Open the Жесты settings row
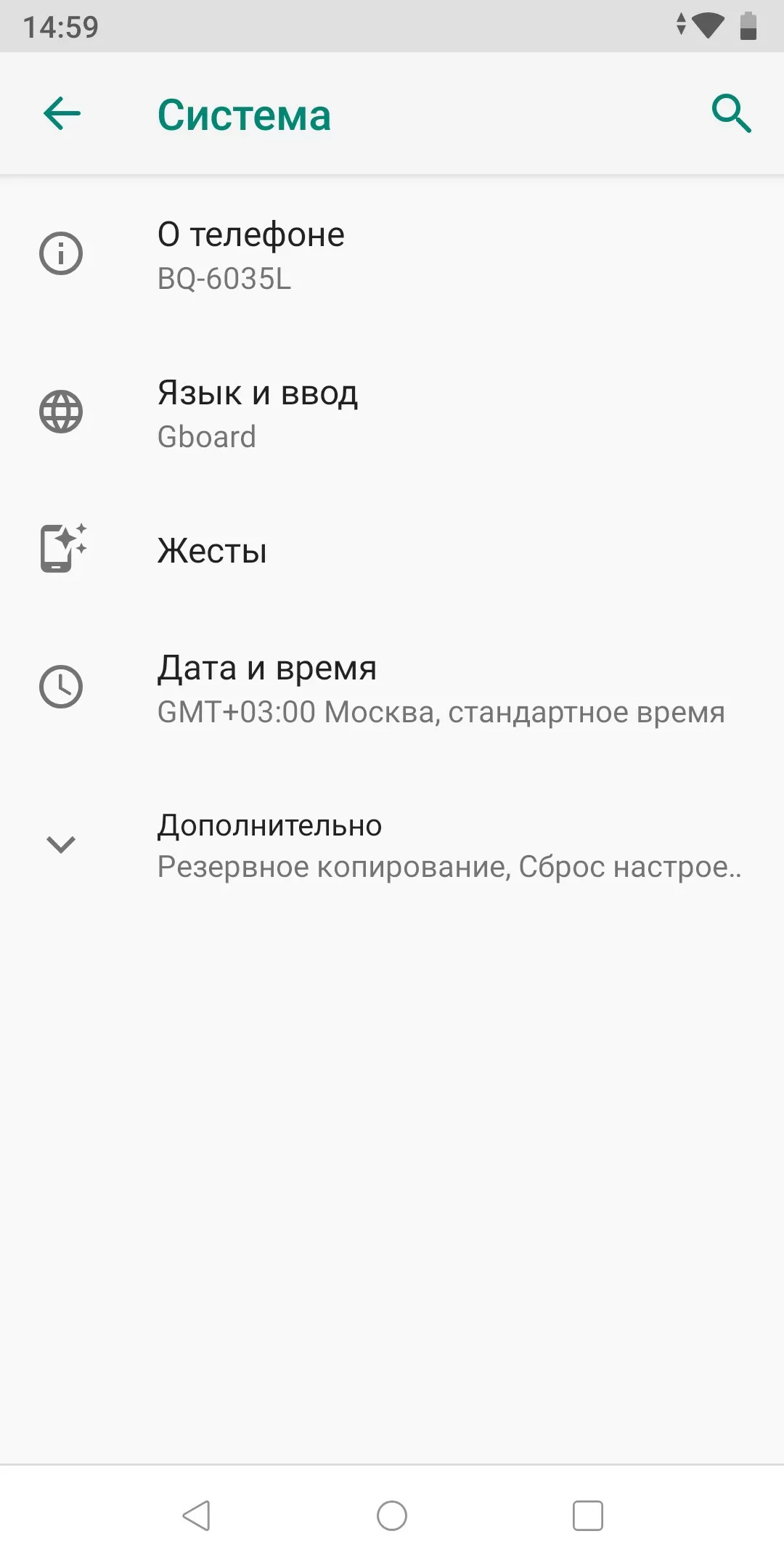This screenshot has height=1568, width=784. [x=392, y=550]
